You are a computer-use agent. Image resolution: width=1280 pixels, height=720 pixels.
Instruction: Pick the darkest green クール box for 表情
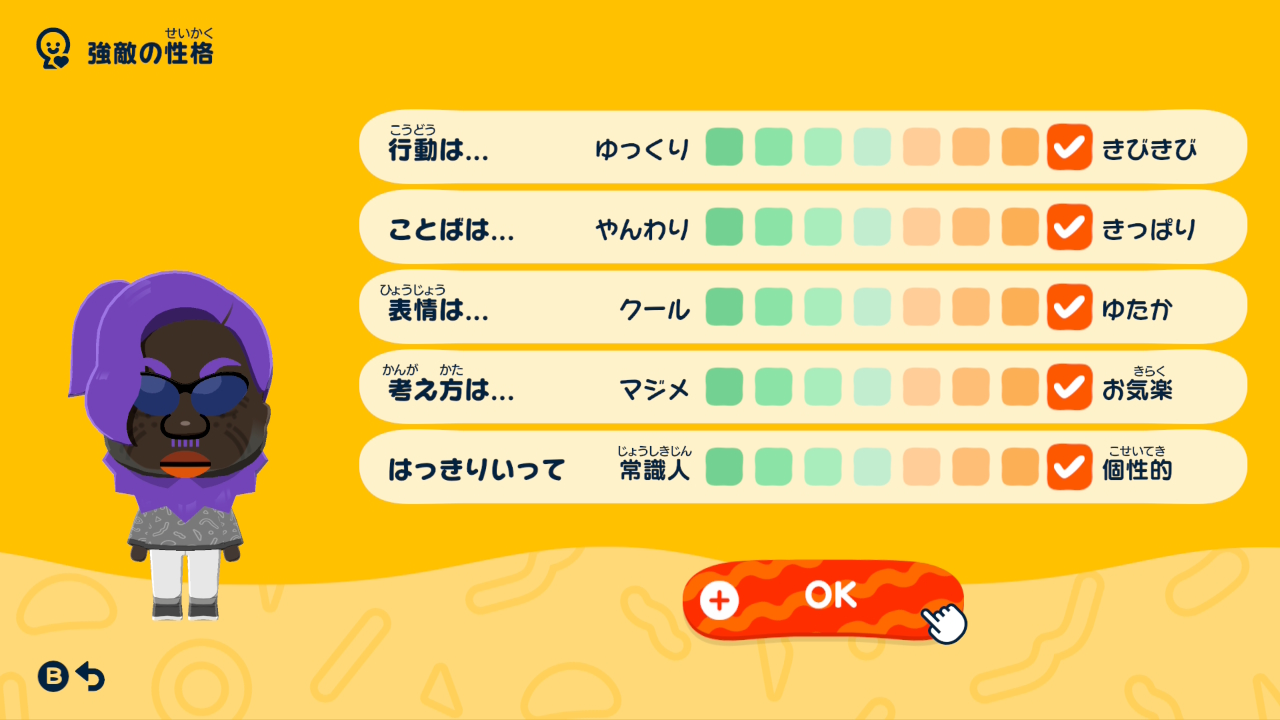click(724, 307)
